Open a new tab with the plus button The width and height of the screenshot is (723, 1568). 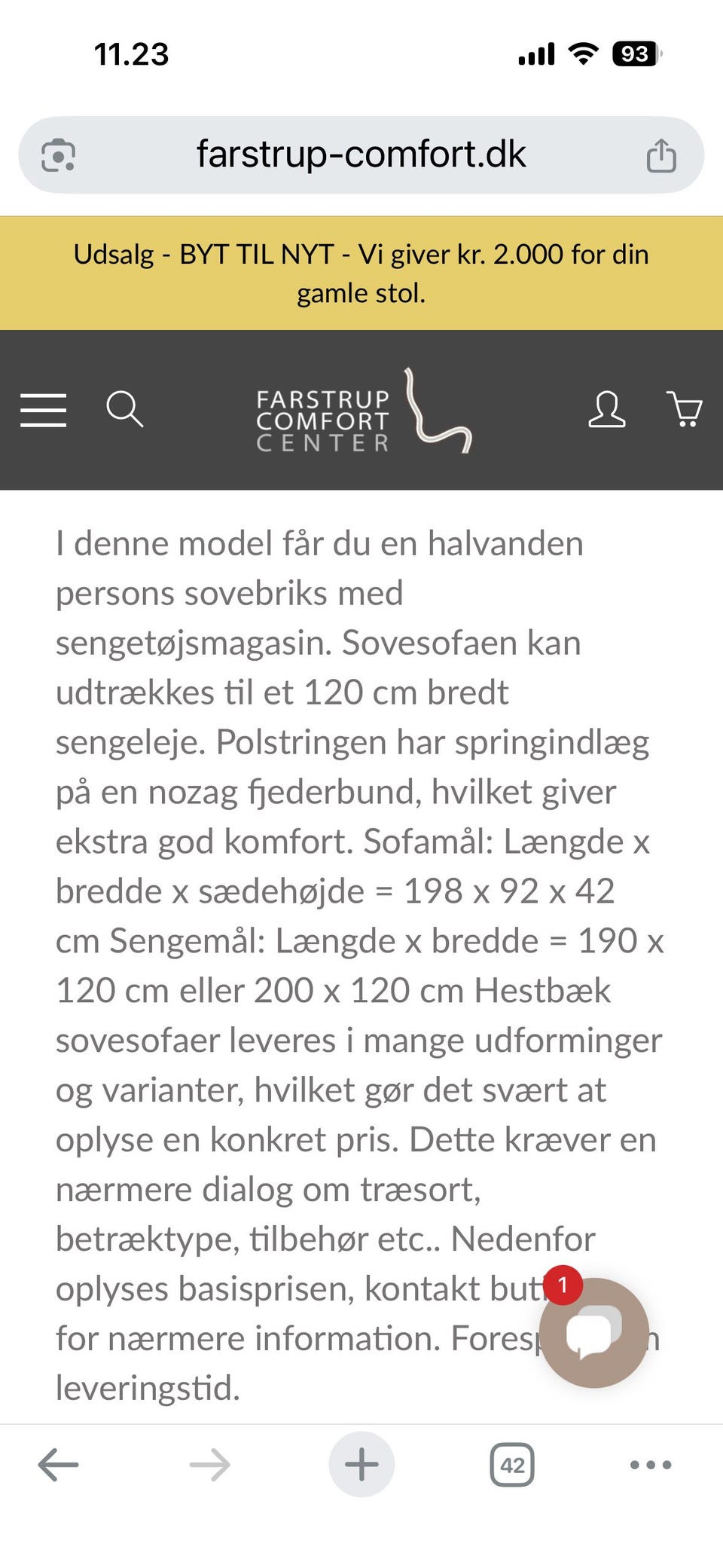(x=361, y=1465)
